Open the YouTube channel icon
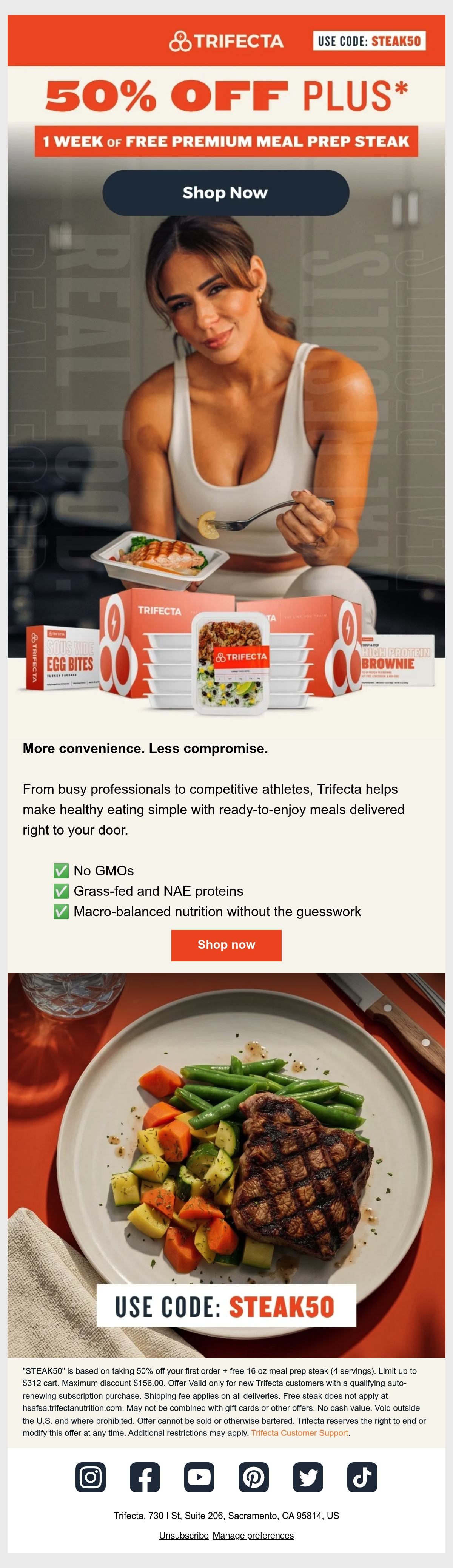The height and width of the screenshot is (1568, 453). point(199,1477)
